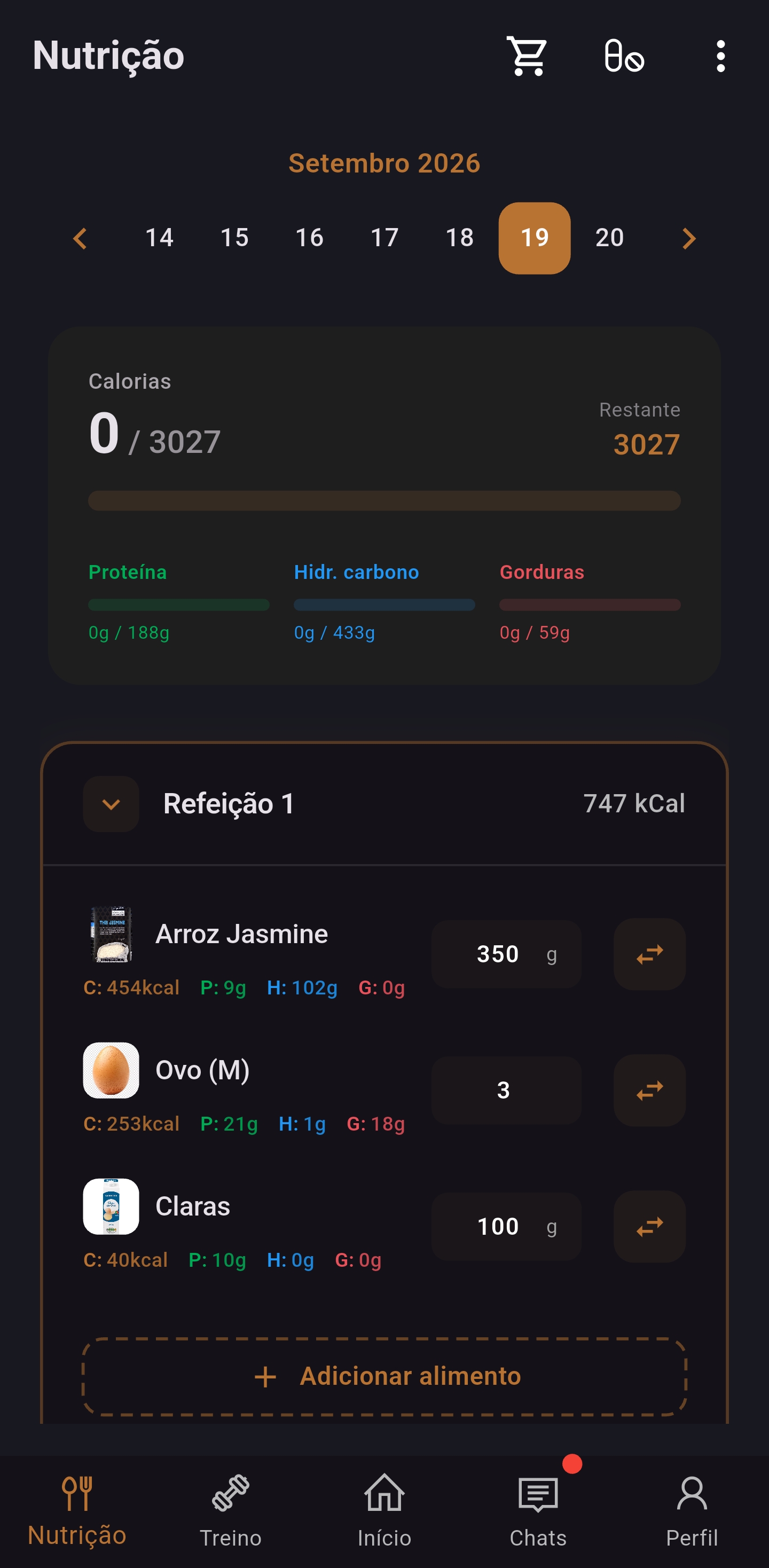Go to the Perfil tab

[x=692, y=1511]
